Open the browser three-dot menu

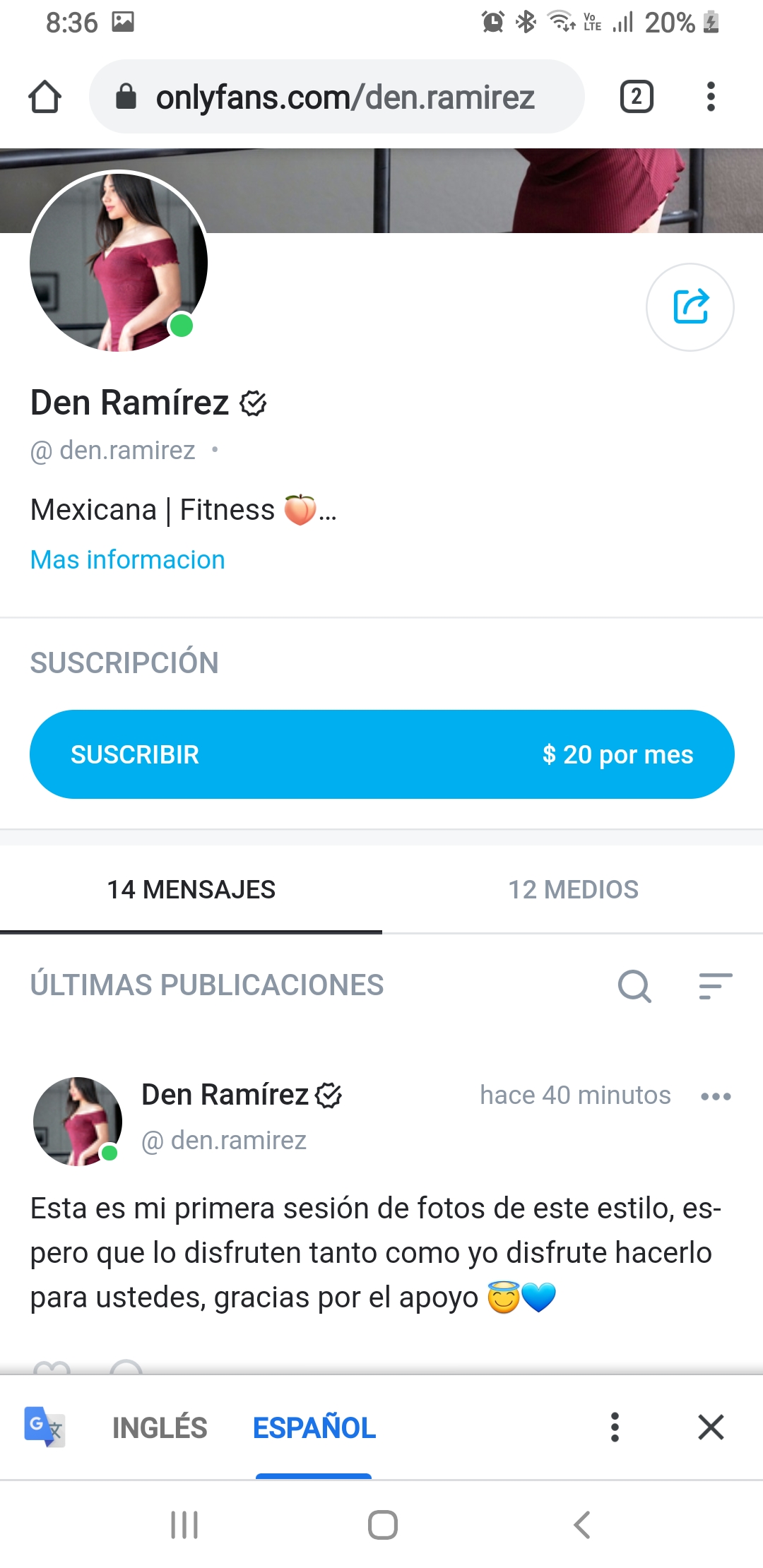coord(709,97)
